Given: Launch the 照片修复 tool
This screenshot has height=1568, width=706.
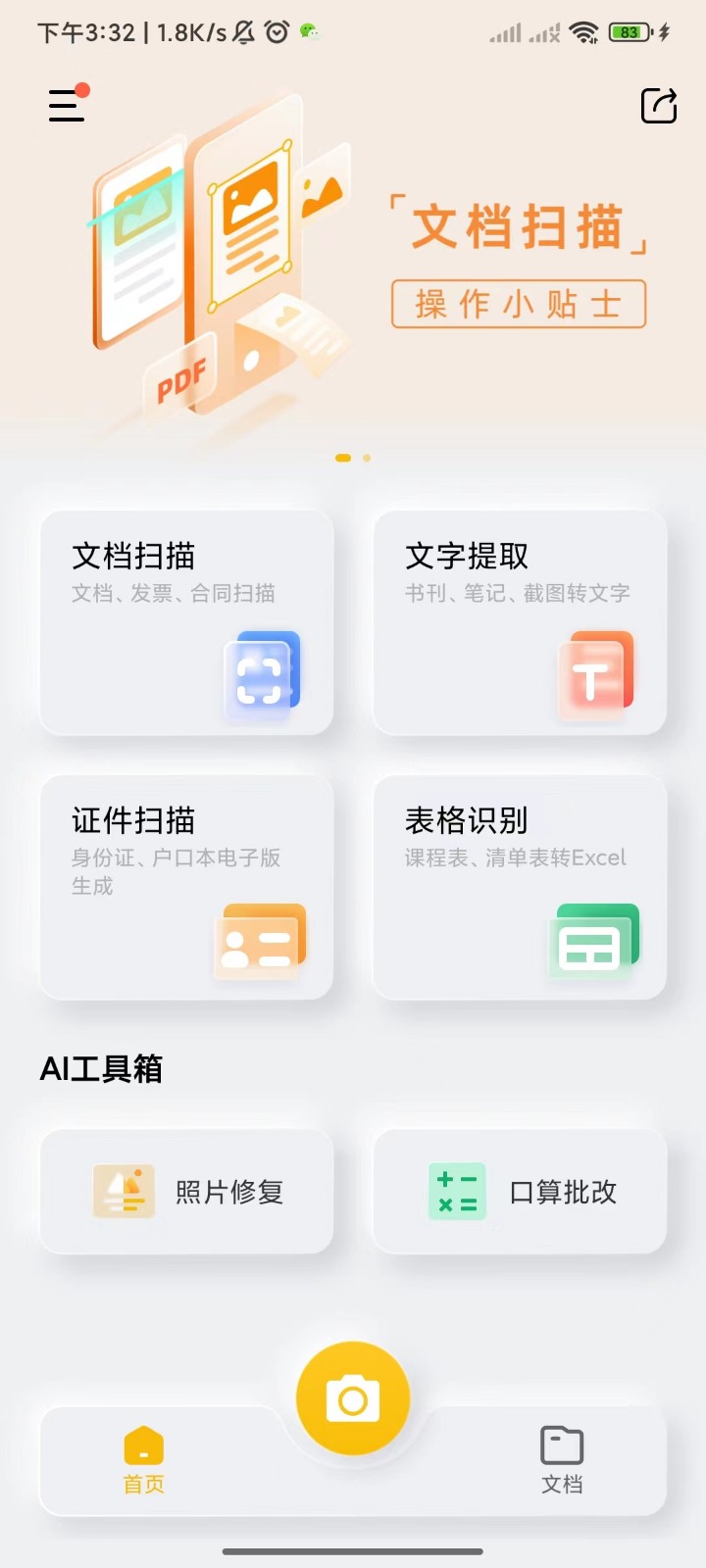Looking at the screenshot, I should pyautogui.click(x=186, y=1192).
